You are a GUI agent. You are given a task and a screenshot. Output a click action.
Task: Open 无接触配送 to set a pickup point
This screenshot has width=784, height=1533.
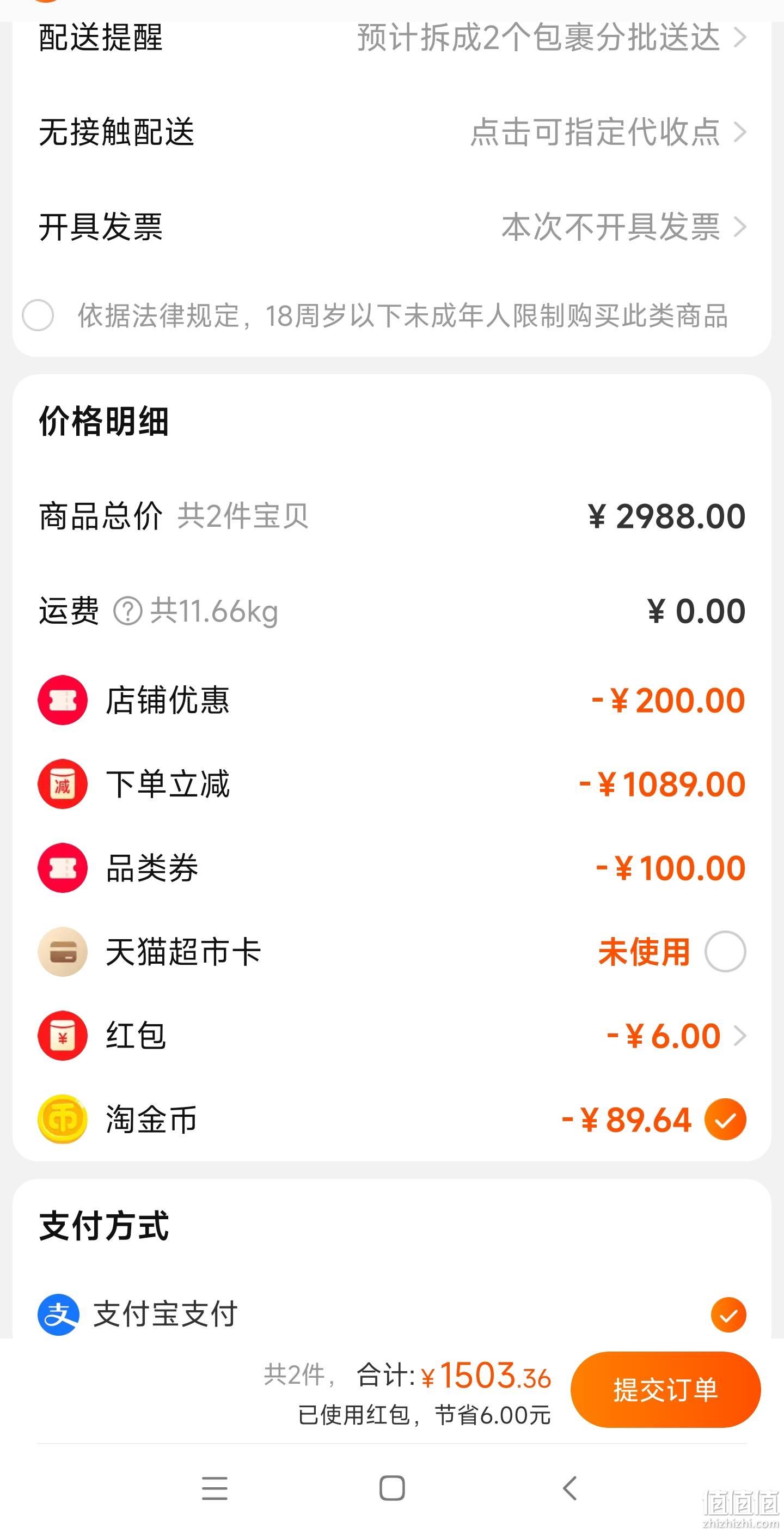point(392,131)
